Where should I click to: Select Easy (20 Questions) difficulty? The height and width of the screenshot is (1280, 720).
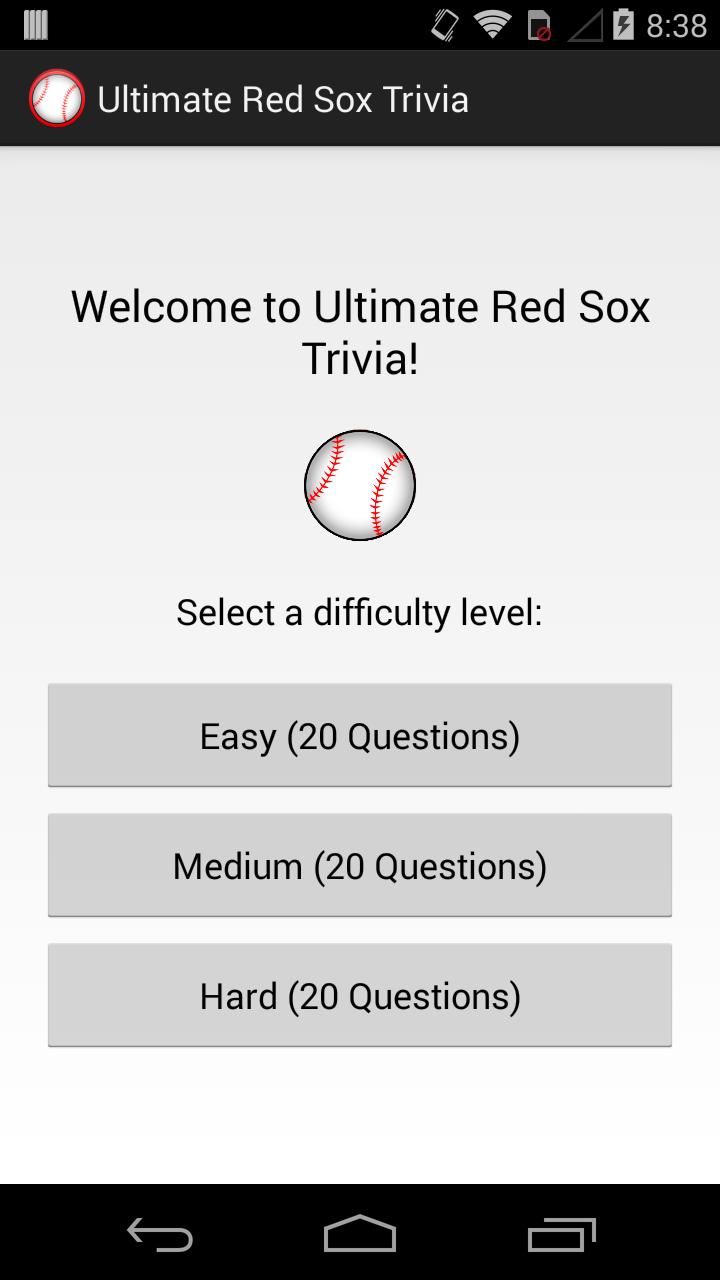click(360, 735)
